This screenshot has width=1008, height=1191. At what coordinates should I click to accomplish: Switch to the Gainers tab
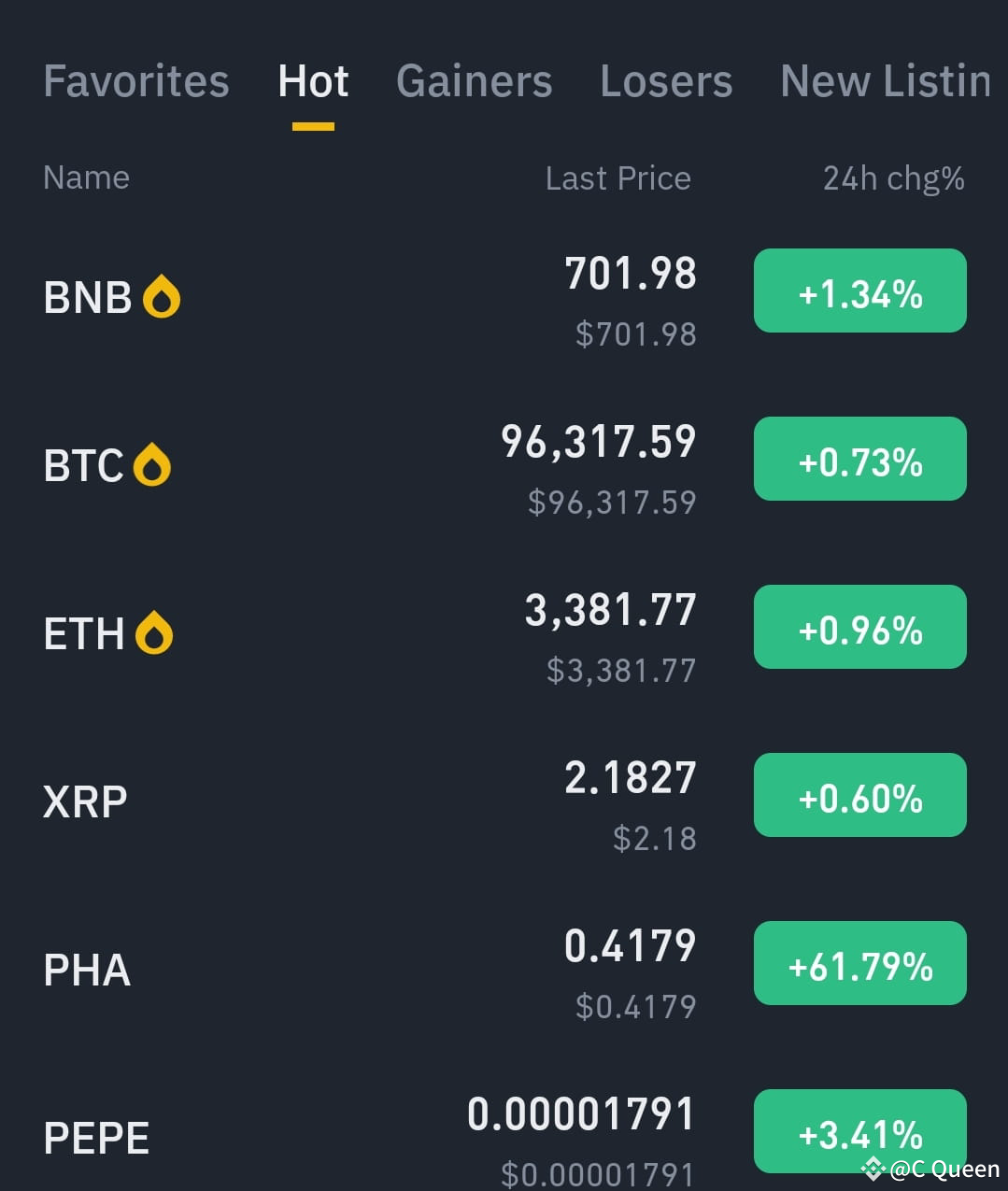[x=474, y=82]
